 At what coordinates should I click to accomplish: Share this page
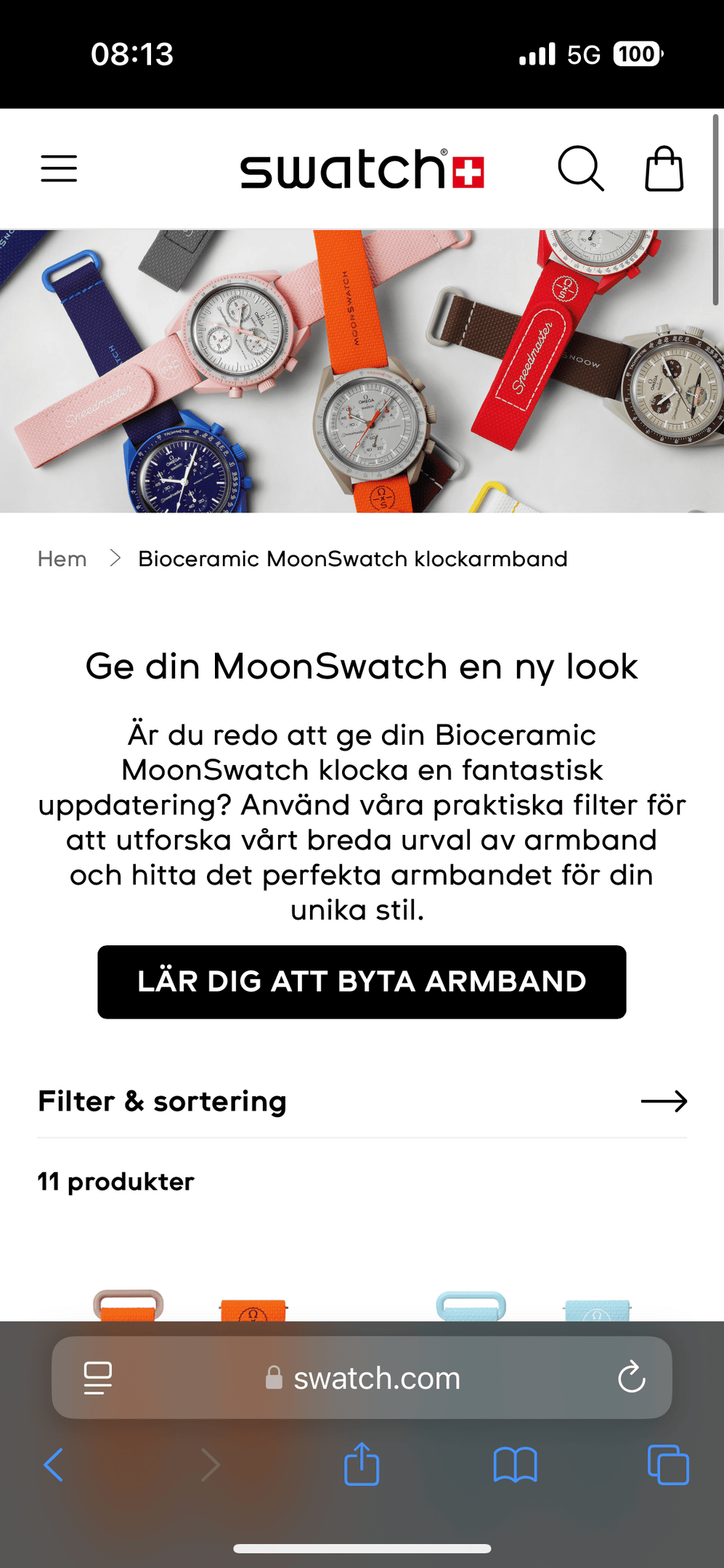362,1464
